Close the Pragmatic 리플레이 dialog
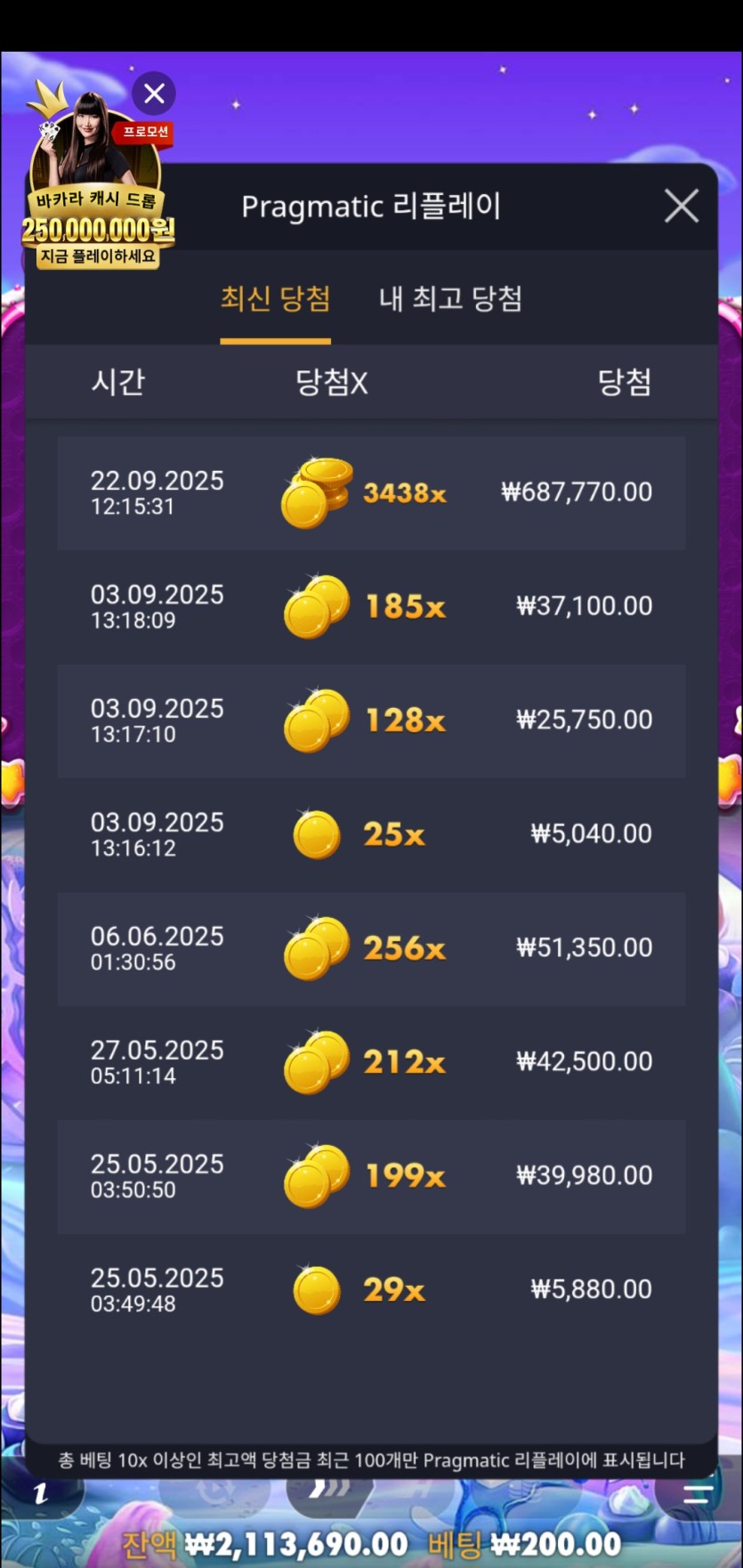 (681, 207)
